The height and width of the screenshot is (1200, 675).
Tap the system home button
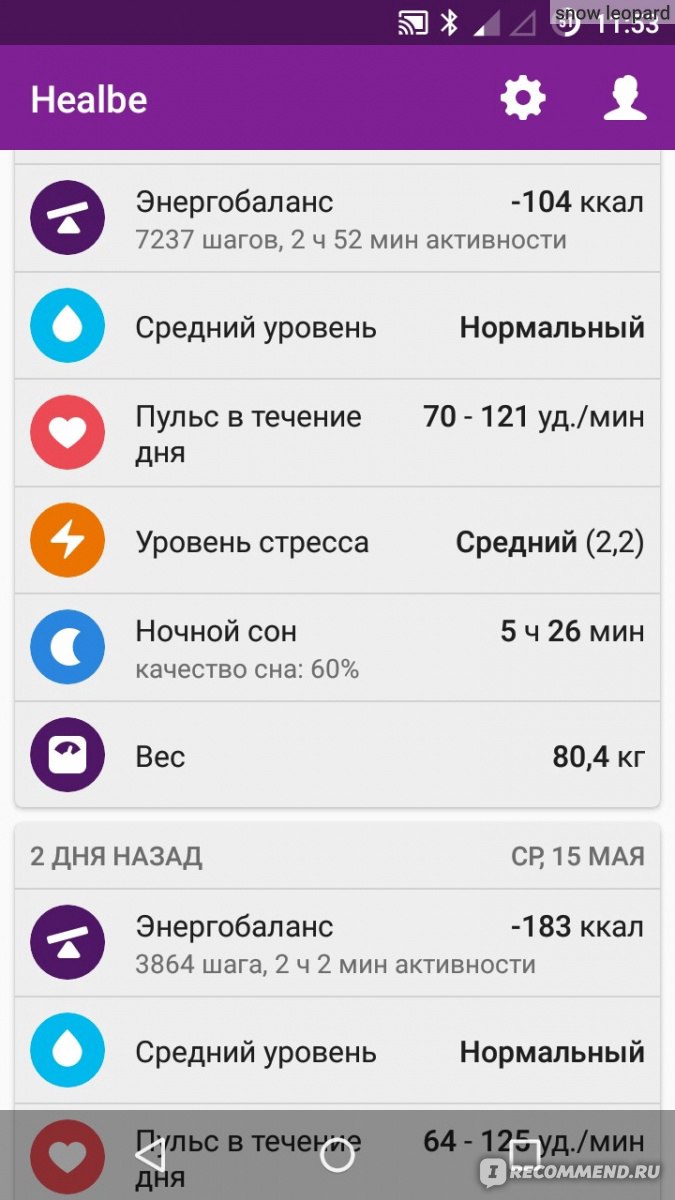[337, 1155]
